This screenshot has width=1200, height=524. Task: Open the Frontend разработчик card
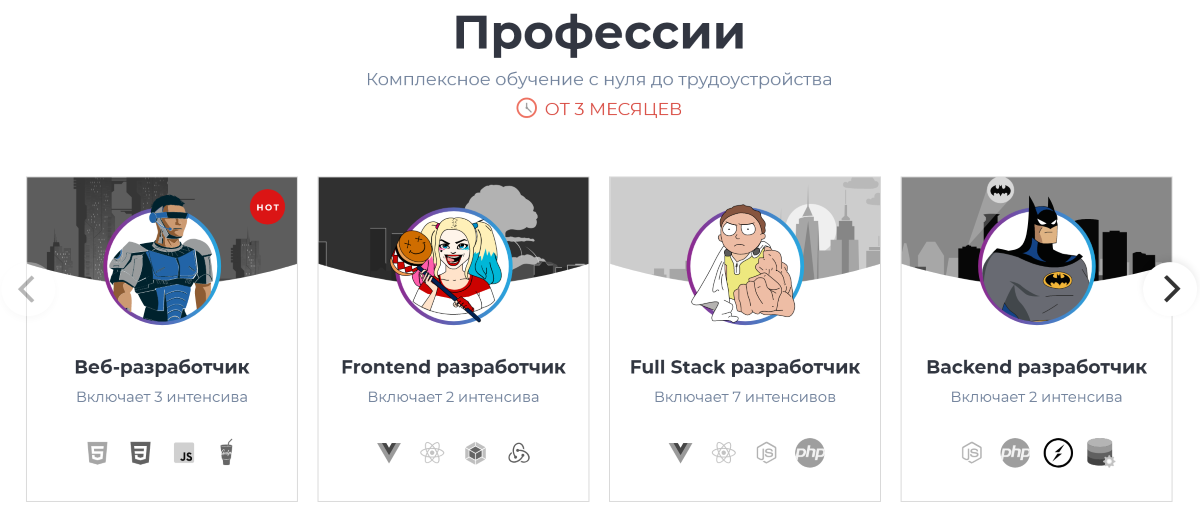[x=453, y=367]
